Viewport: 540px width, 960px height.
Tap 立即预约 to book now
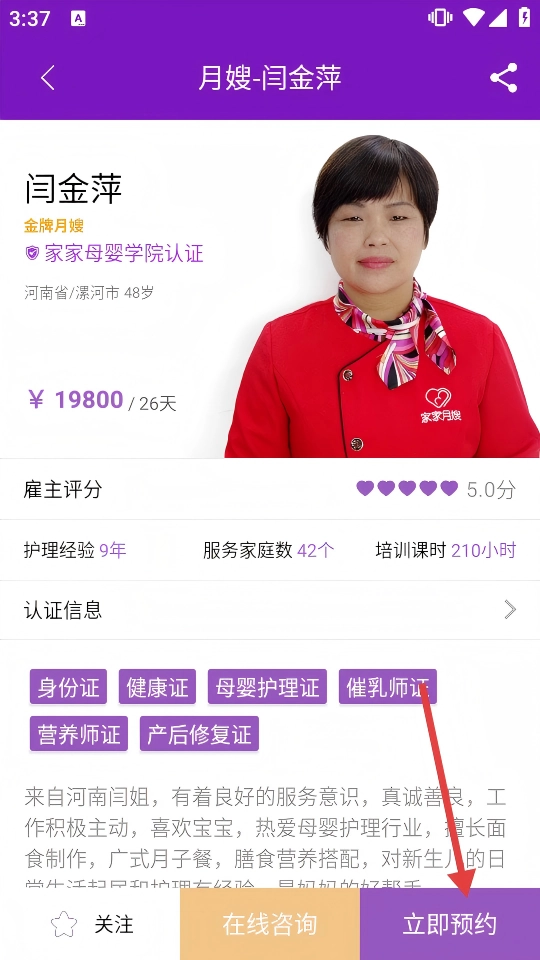(450, 924)
